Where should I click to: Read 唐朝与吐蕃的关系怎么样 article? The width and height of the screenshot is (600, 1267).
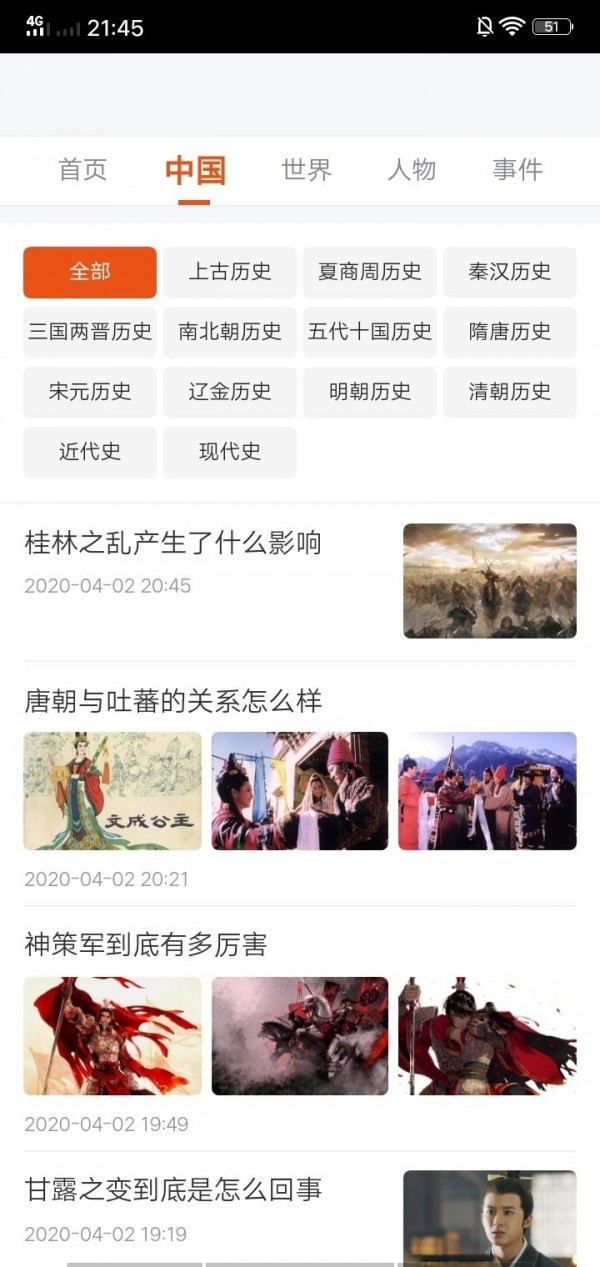[173, 701]
